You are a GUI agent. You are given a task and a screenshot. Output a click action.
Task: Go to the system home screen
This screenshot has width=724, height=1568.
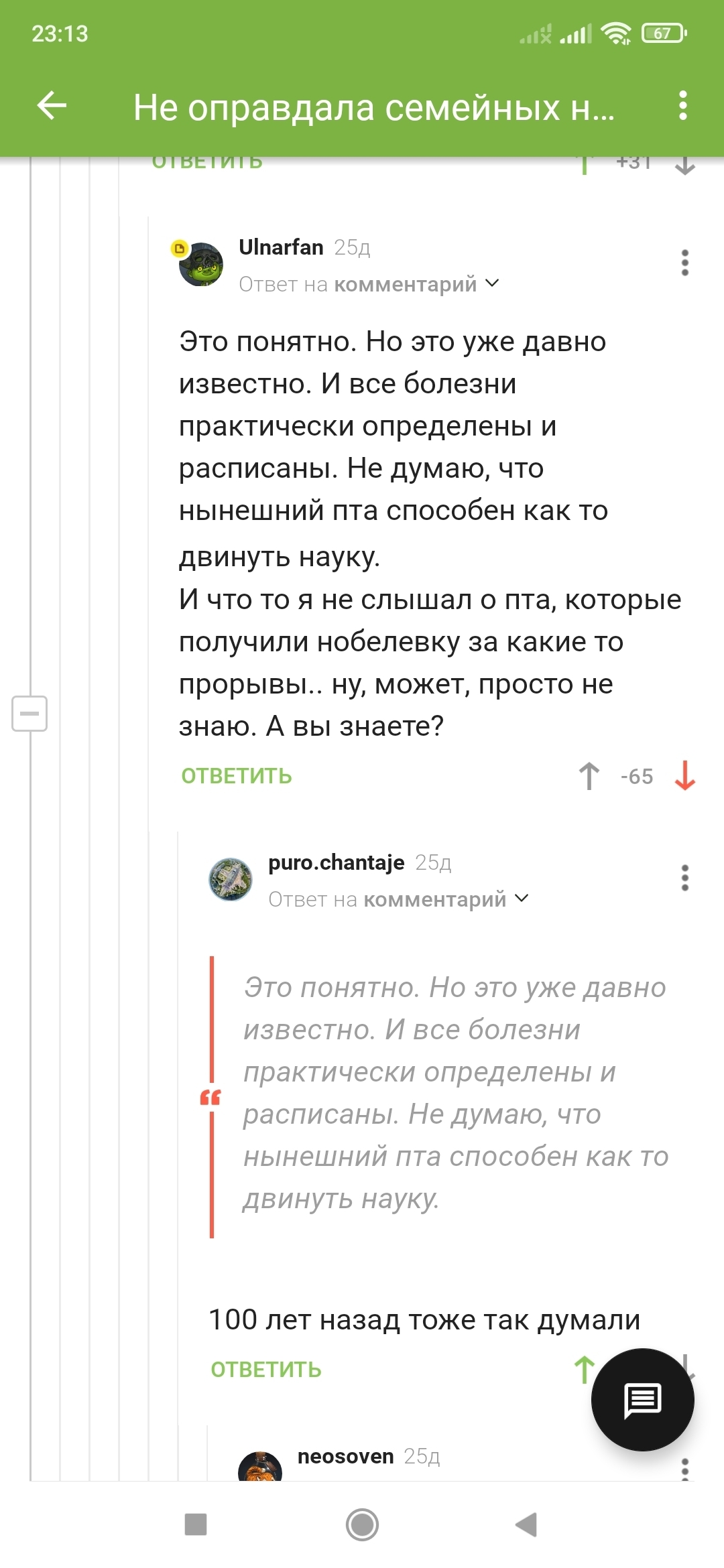(362, 1524)
